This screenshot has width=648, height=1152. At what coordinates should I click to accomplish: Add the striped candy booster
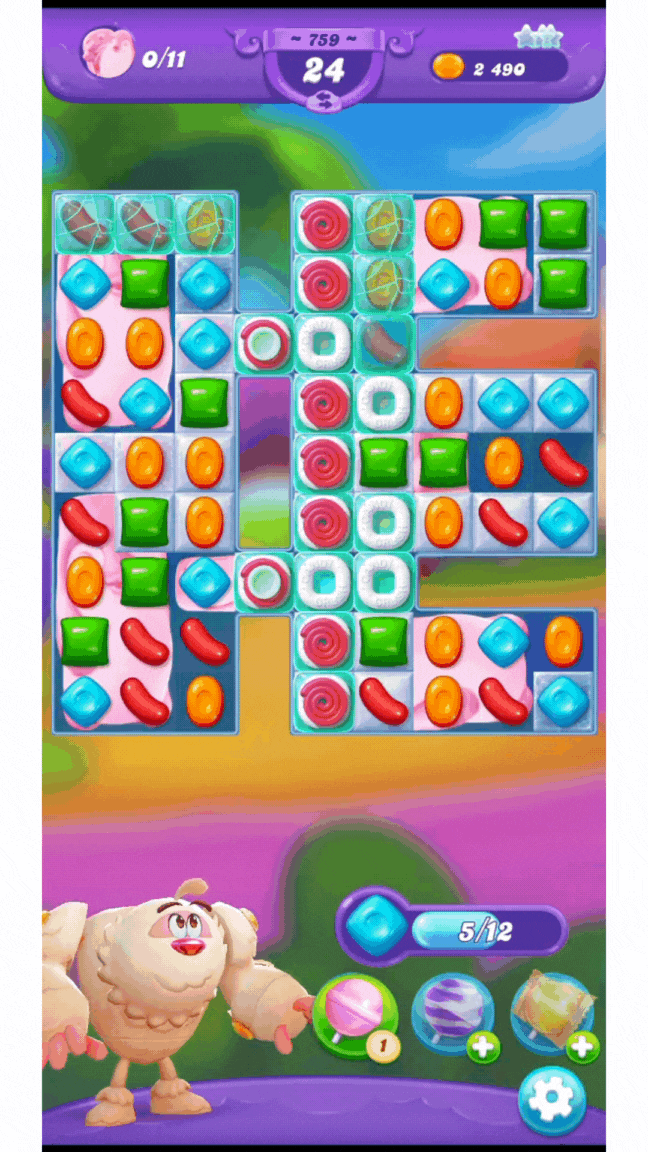[453, 1014]
